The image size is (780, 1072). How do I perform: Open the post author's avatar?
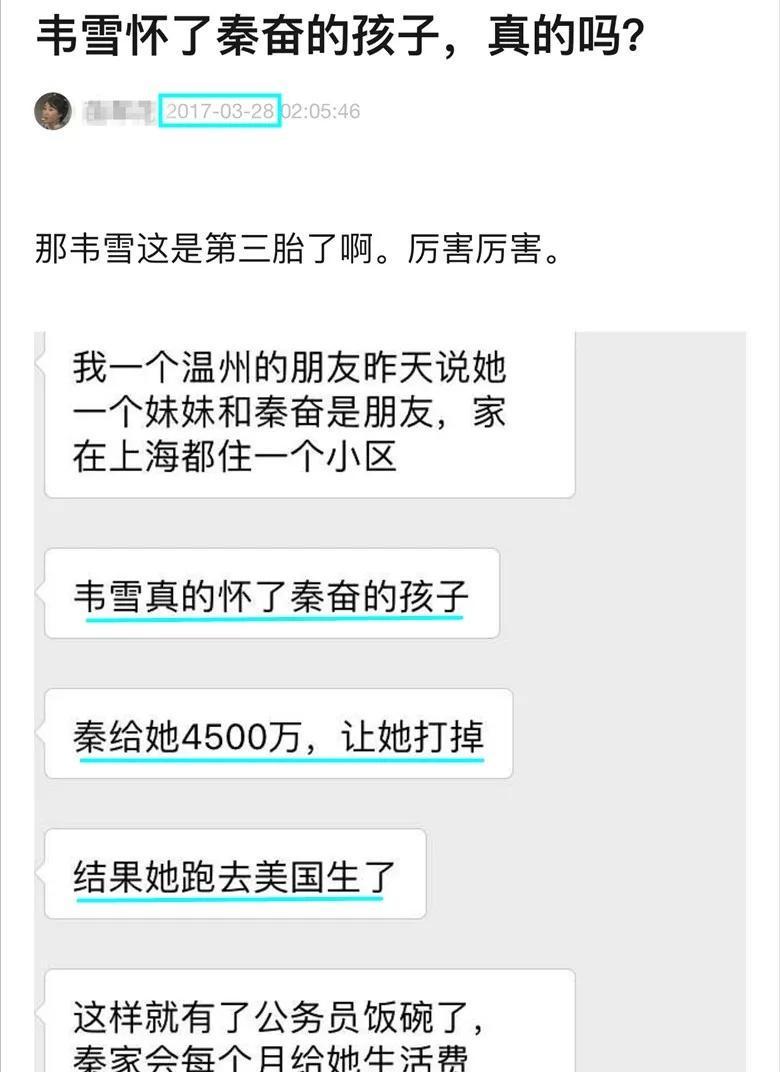[52, 111]
